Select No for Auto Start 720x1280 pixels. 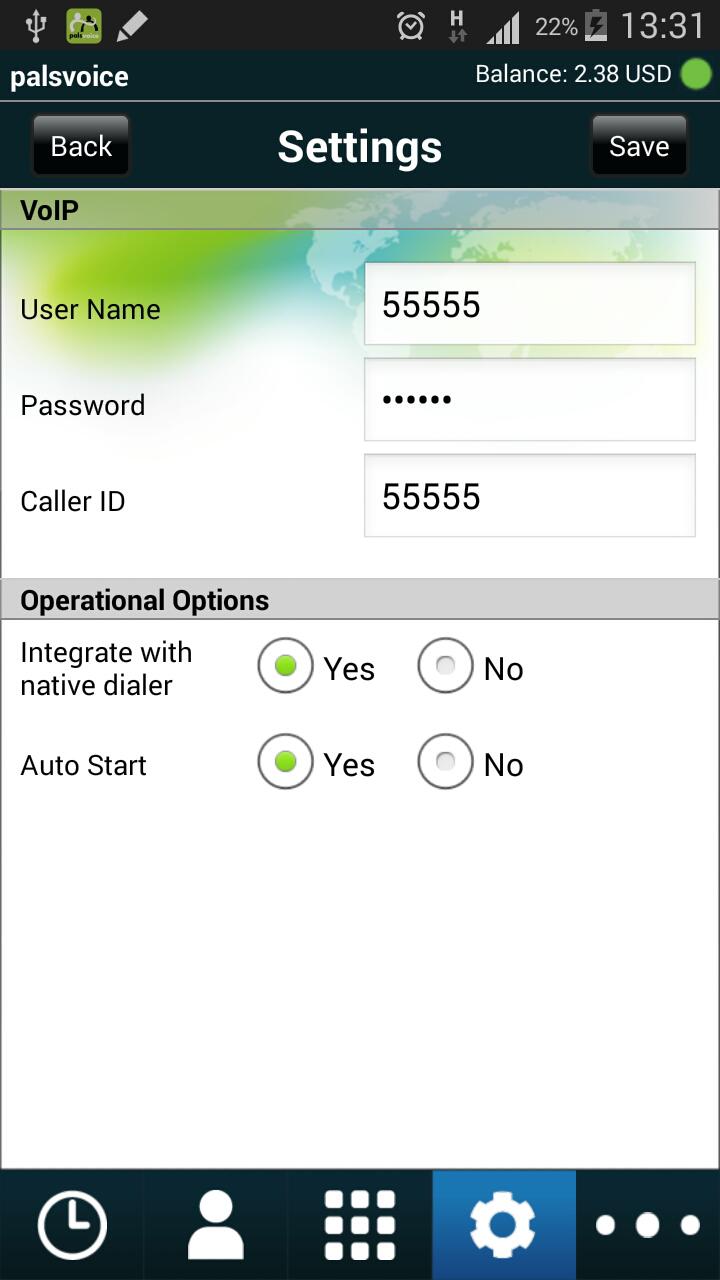pyautogui.click(x=445, y=762)
